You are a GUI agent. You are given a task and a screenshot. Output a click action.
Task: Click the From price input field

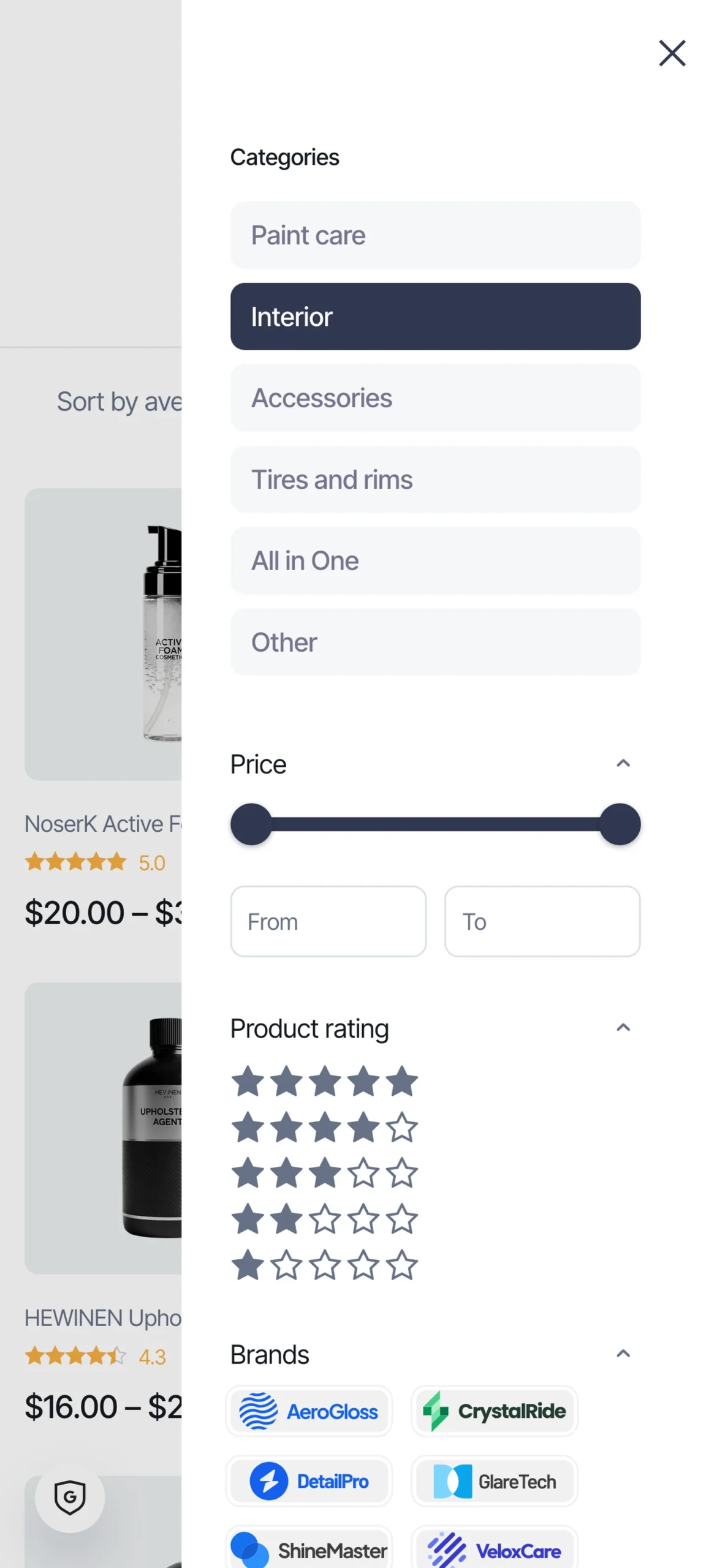click(328, 922)
